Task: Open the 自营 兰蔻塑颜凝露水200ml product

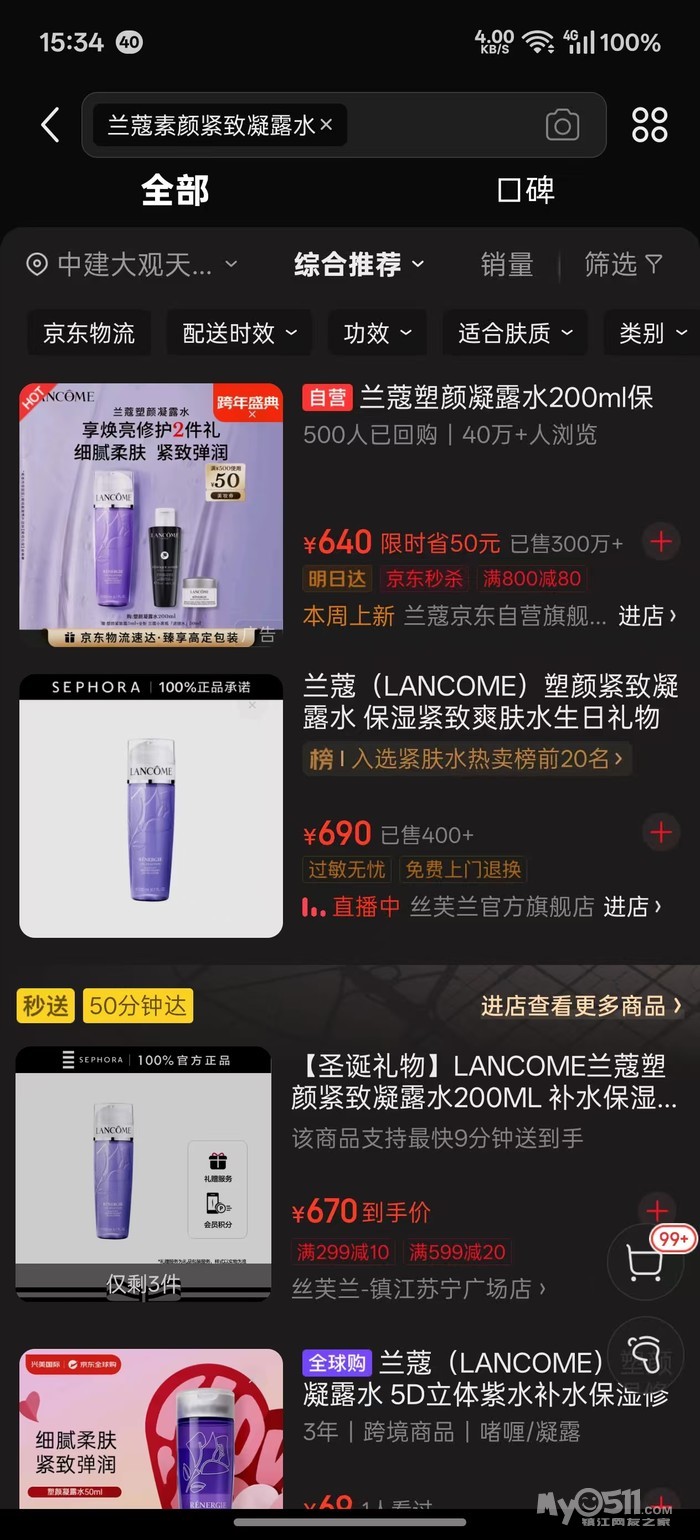Action: [x=478, y=398]
